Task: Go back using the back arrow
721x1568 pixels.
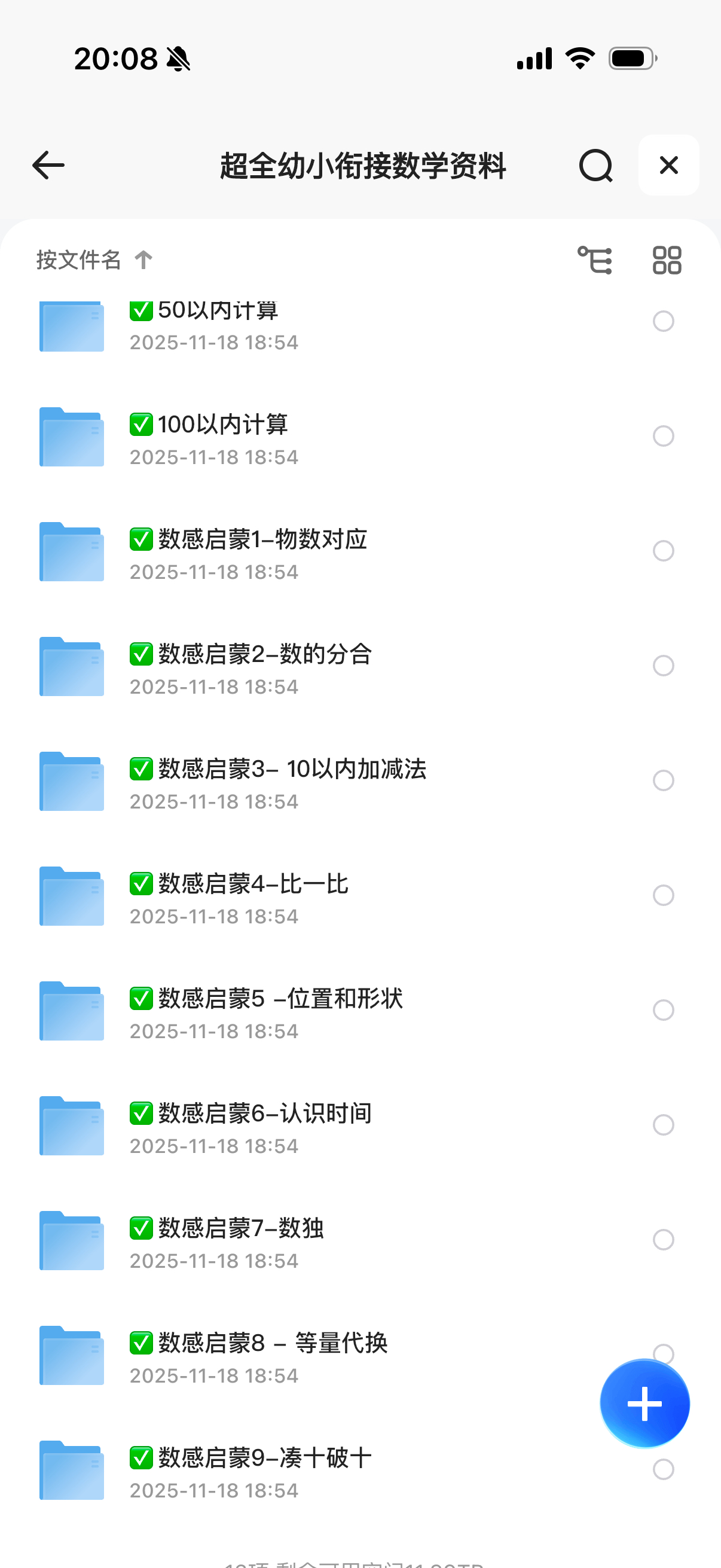Action: tap(48, 165)
